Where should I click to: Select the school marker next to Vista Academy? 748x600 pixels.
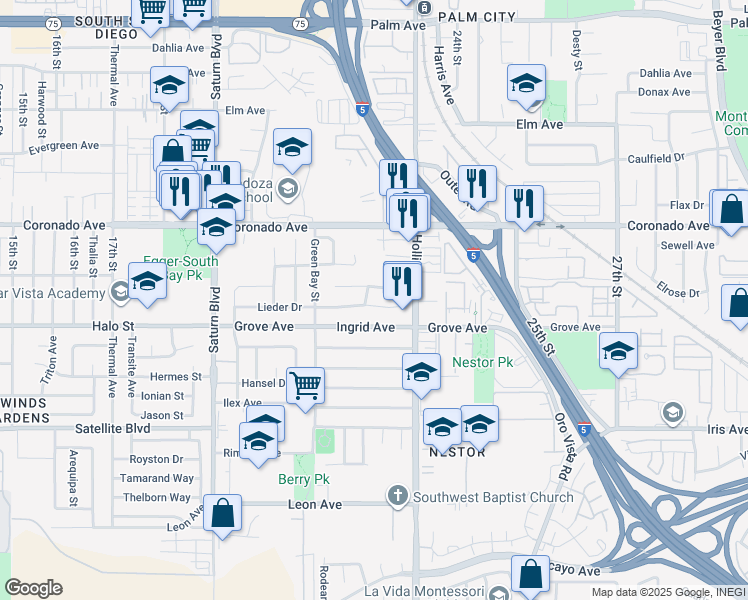coord(147,281)
